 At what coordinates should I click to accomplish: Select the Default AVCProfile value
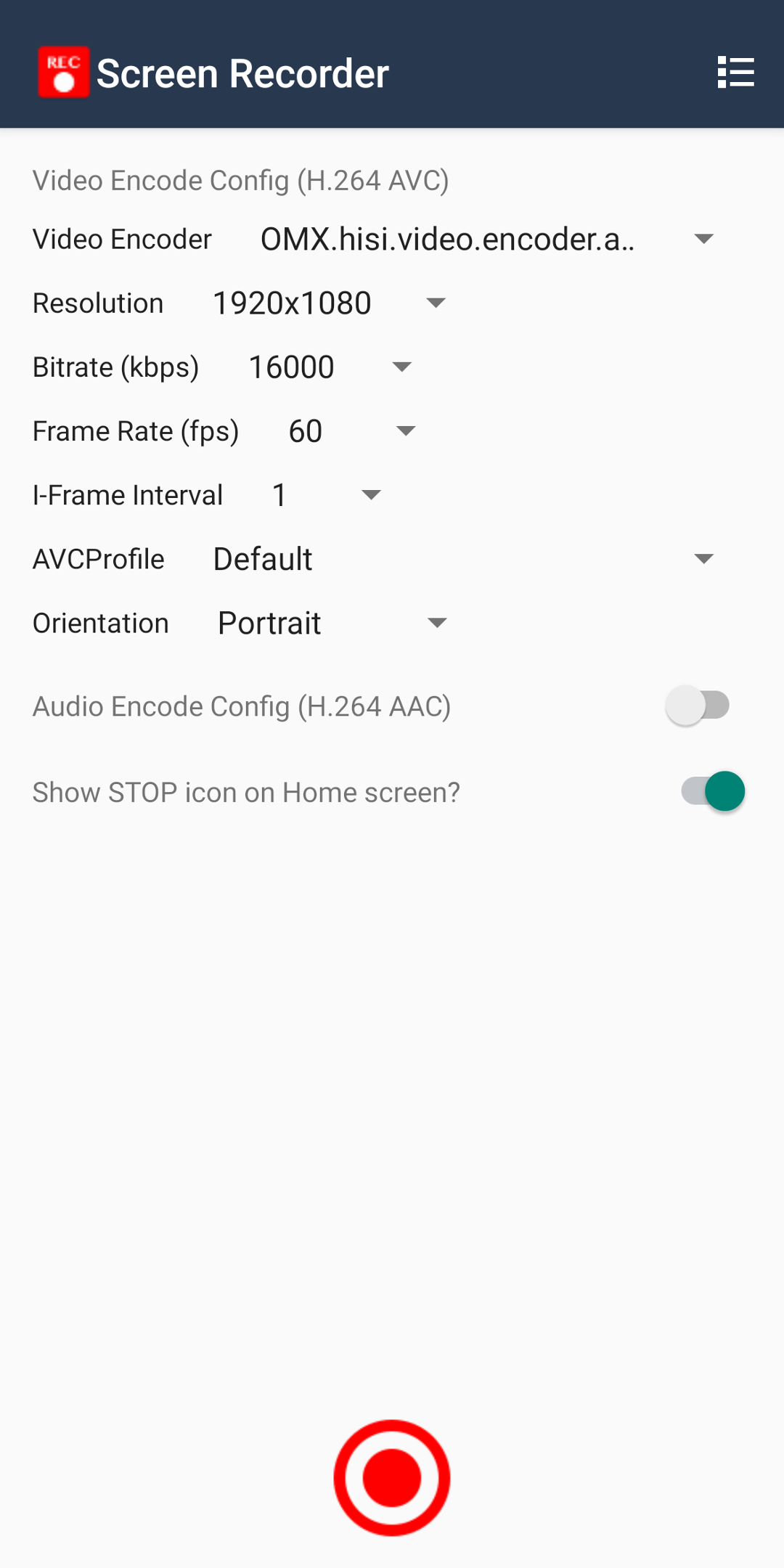coord(263,558)
